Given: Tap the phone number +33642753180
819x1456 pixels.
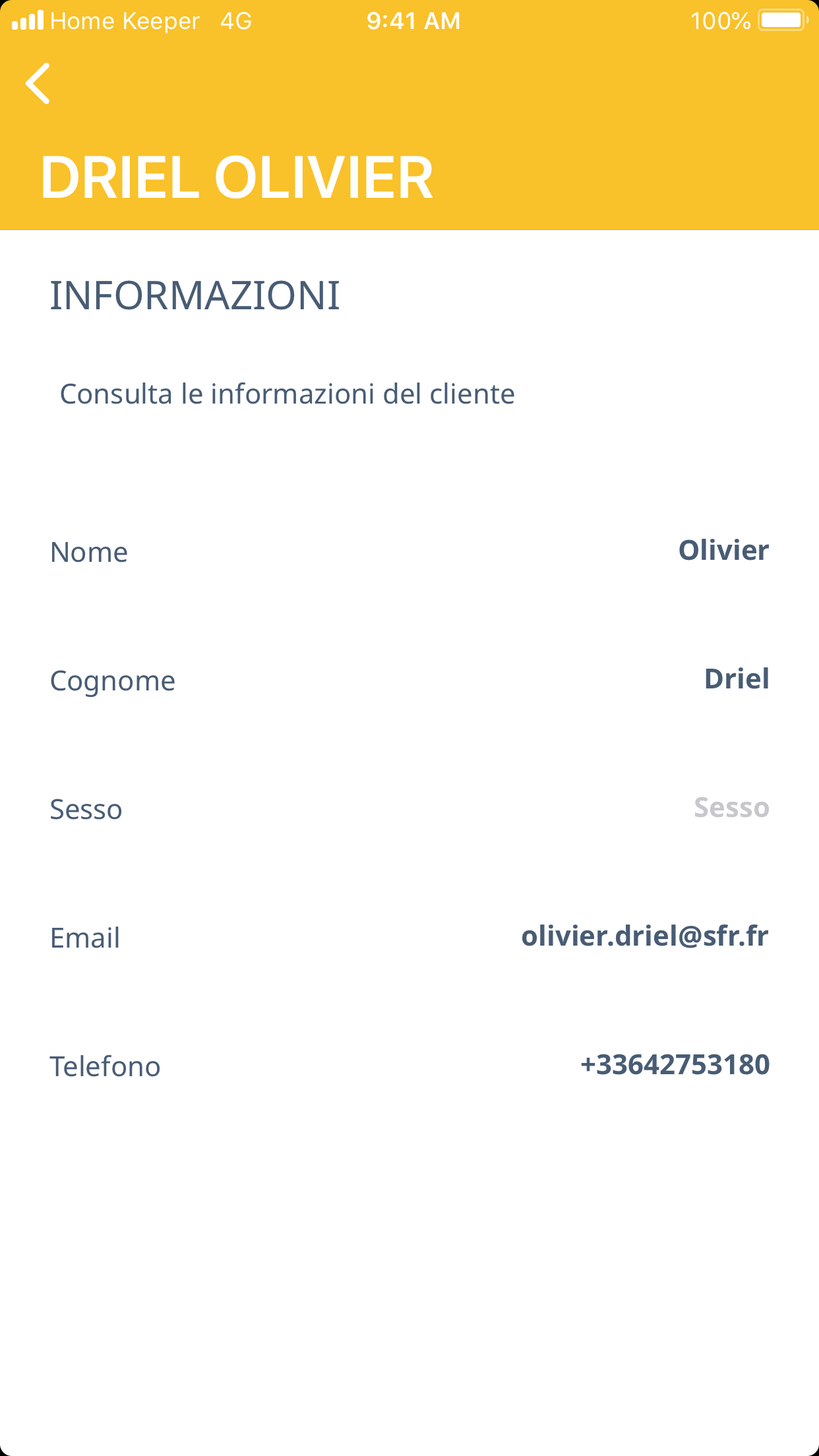Looking at the screenshot, I should [674, 1065].
